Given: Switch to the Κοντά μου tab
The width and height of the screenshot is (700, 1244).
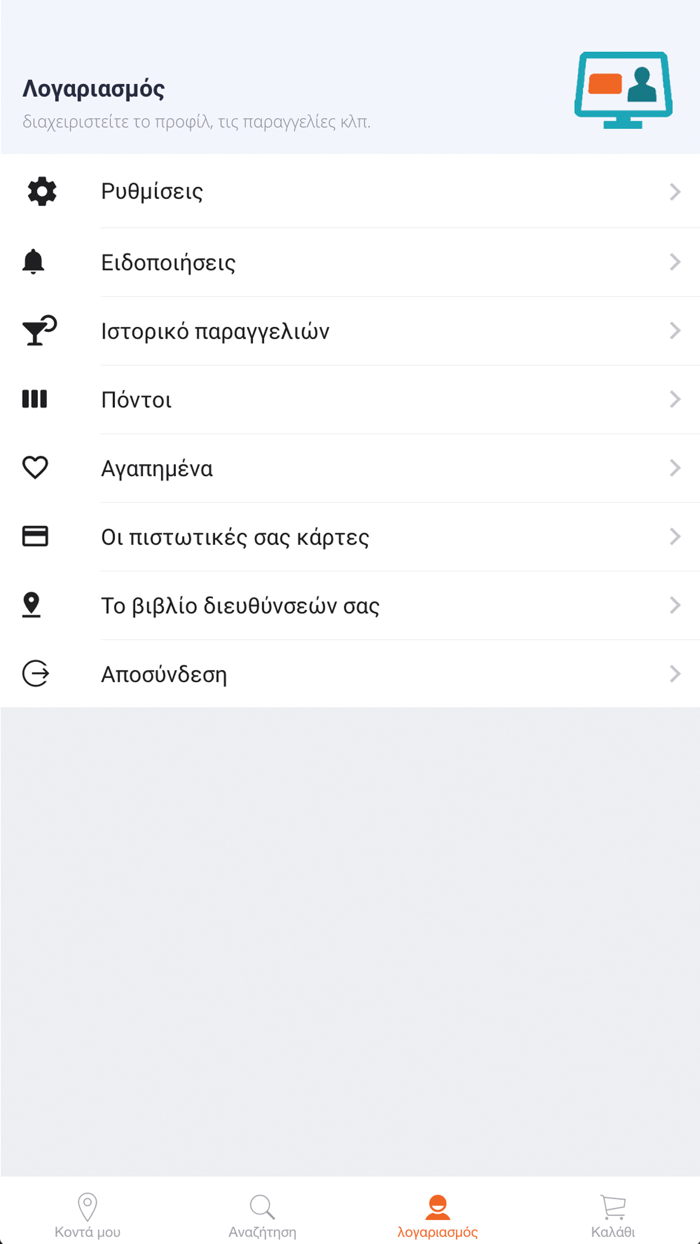Looking at the screenshot, I should [87, 1214].
